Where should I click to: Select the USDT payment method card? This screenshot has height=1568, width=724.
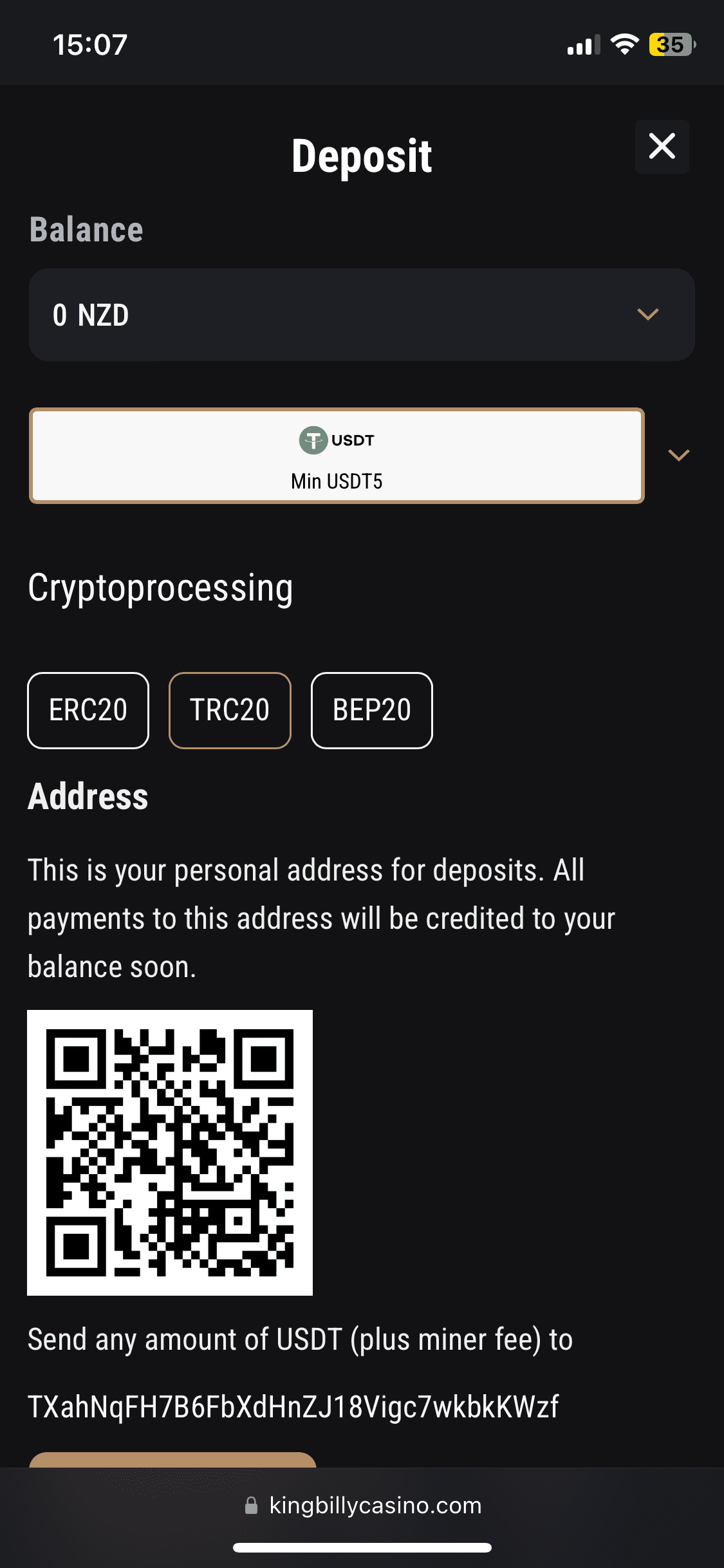337,456
